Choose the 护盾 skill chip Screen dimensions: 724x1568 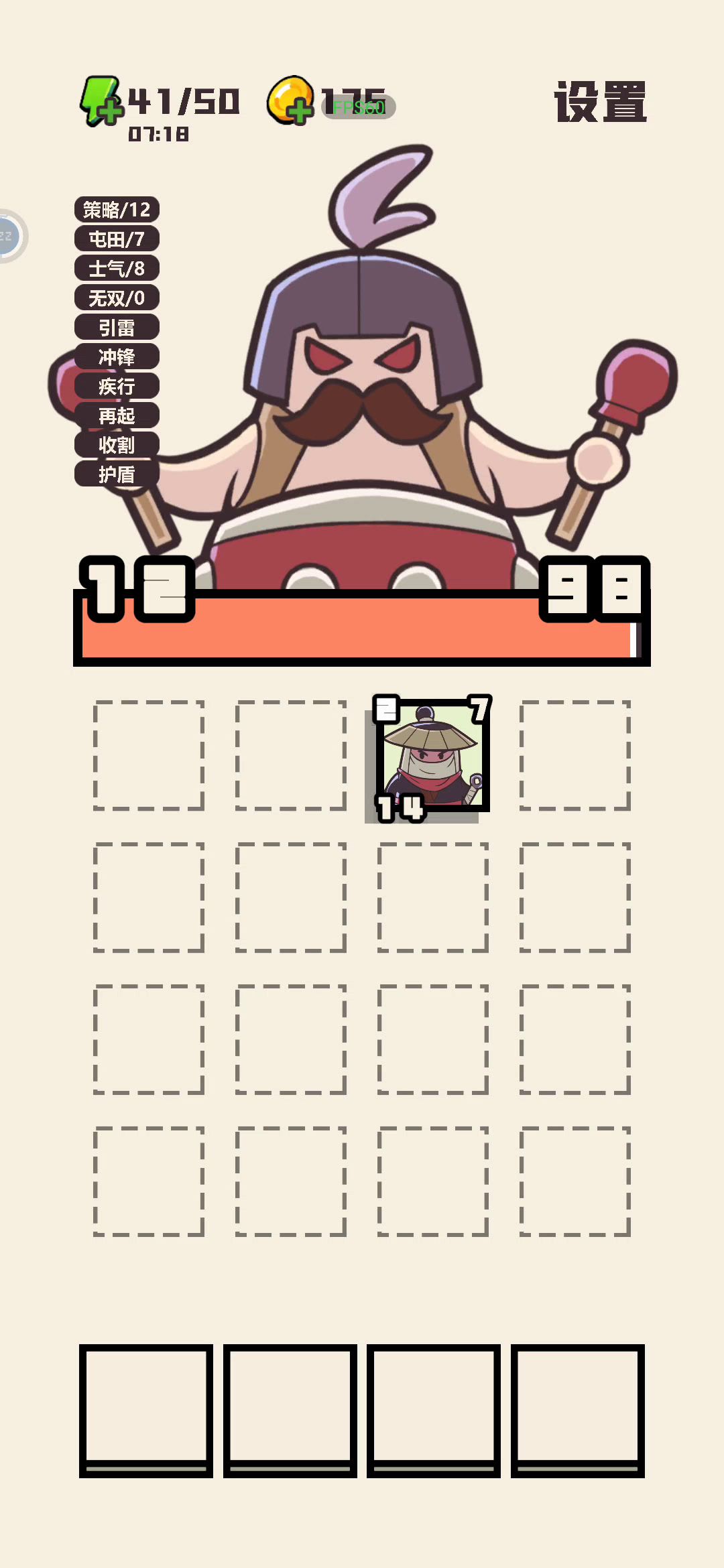(x=117, y=475)
